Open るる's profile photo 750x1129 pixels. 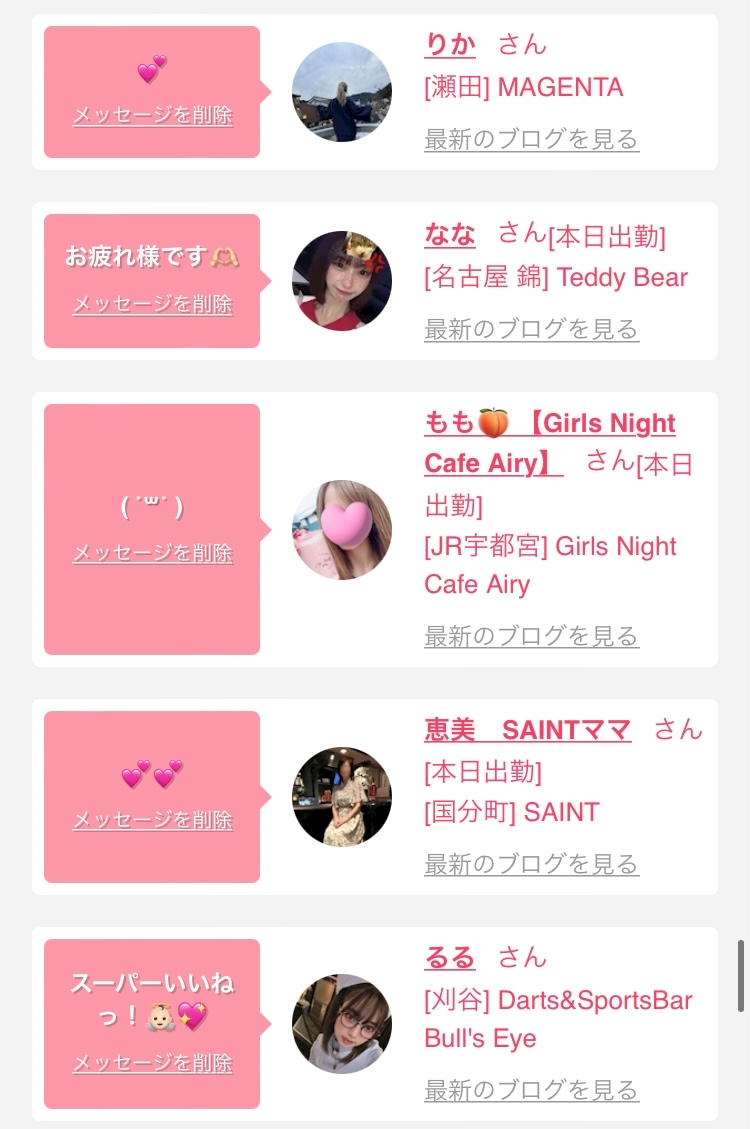pyautogui.click(x=342, y=1024)
